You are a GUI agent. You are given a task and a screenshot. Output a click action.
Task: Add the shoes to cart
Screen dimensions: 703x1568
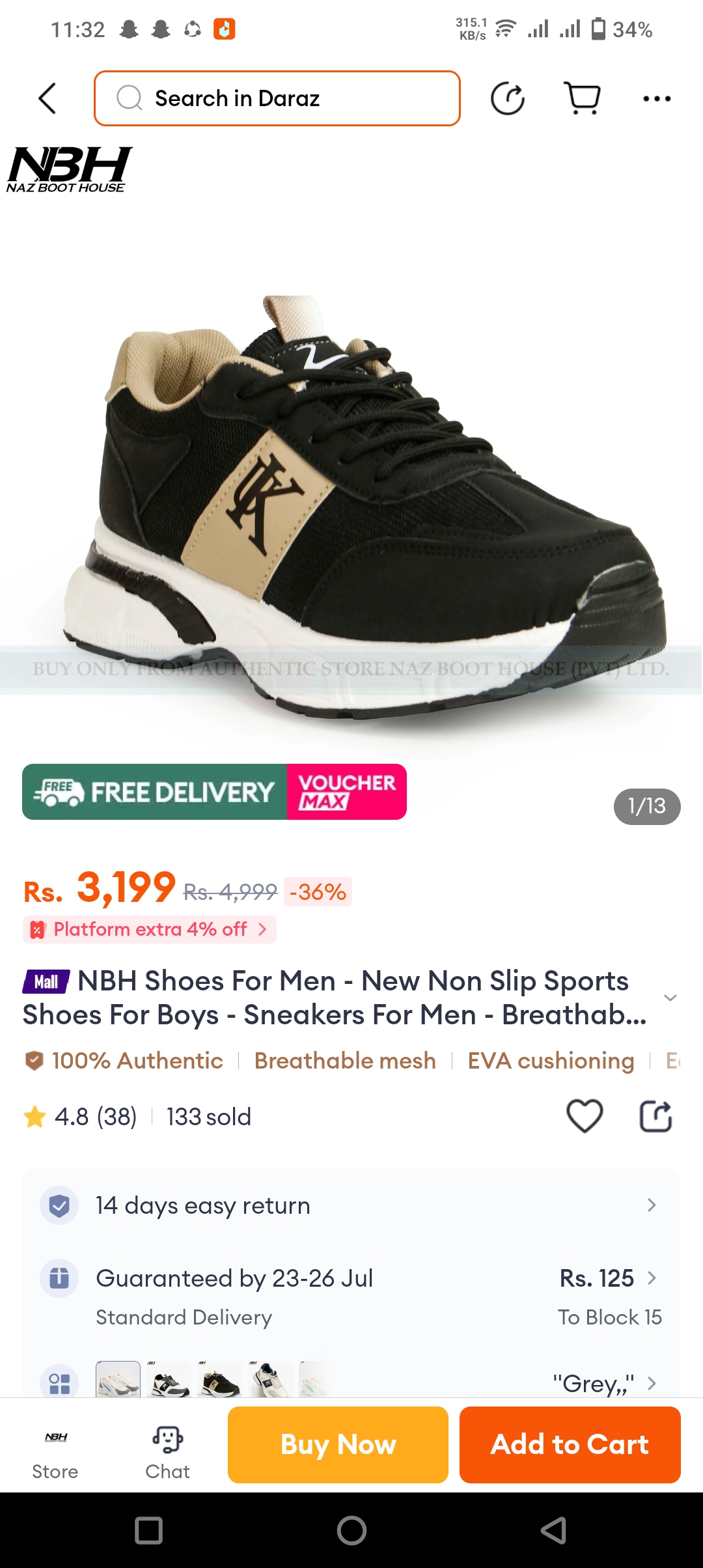click(x=570, y=1444)
